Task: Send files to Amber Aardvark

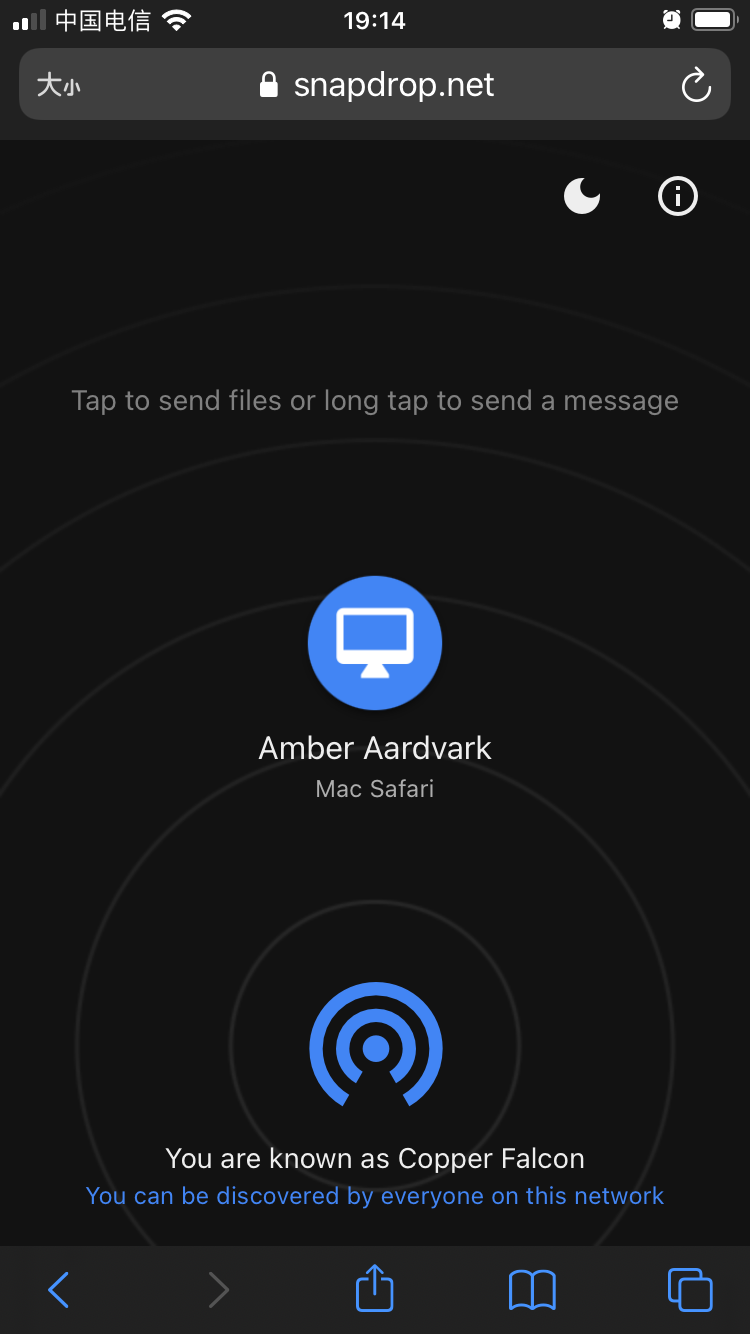Action: (375, 642)
